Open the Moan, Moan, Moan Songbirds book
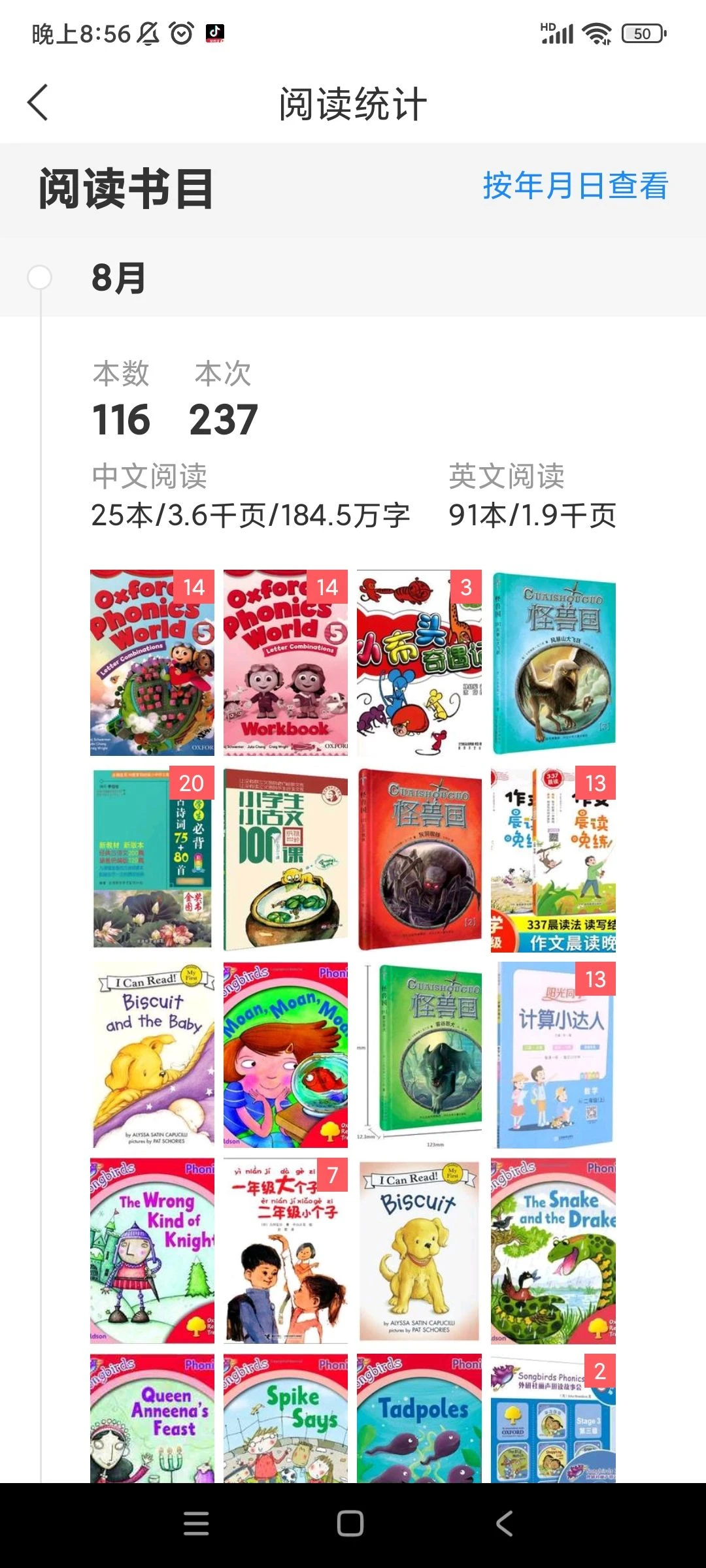This screenshot has height=1568, width=706. 285,1054
